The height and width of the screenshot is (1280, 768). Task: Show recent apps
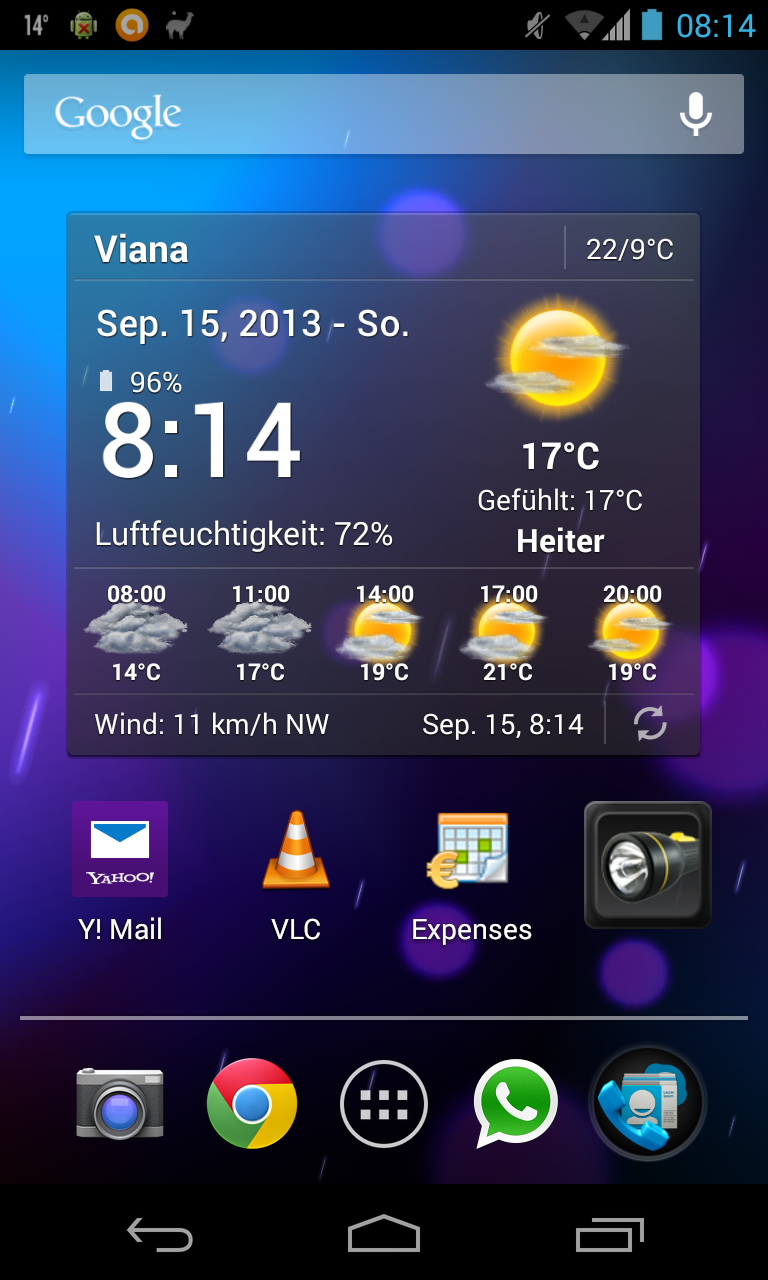[x=609, y=1235]
